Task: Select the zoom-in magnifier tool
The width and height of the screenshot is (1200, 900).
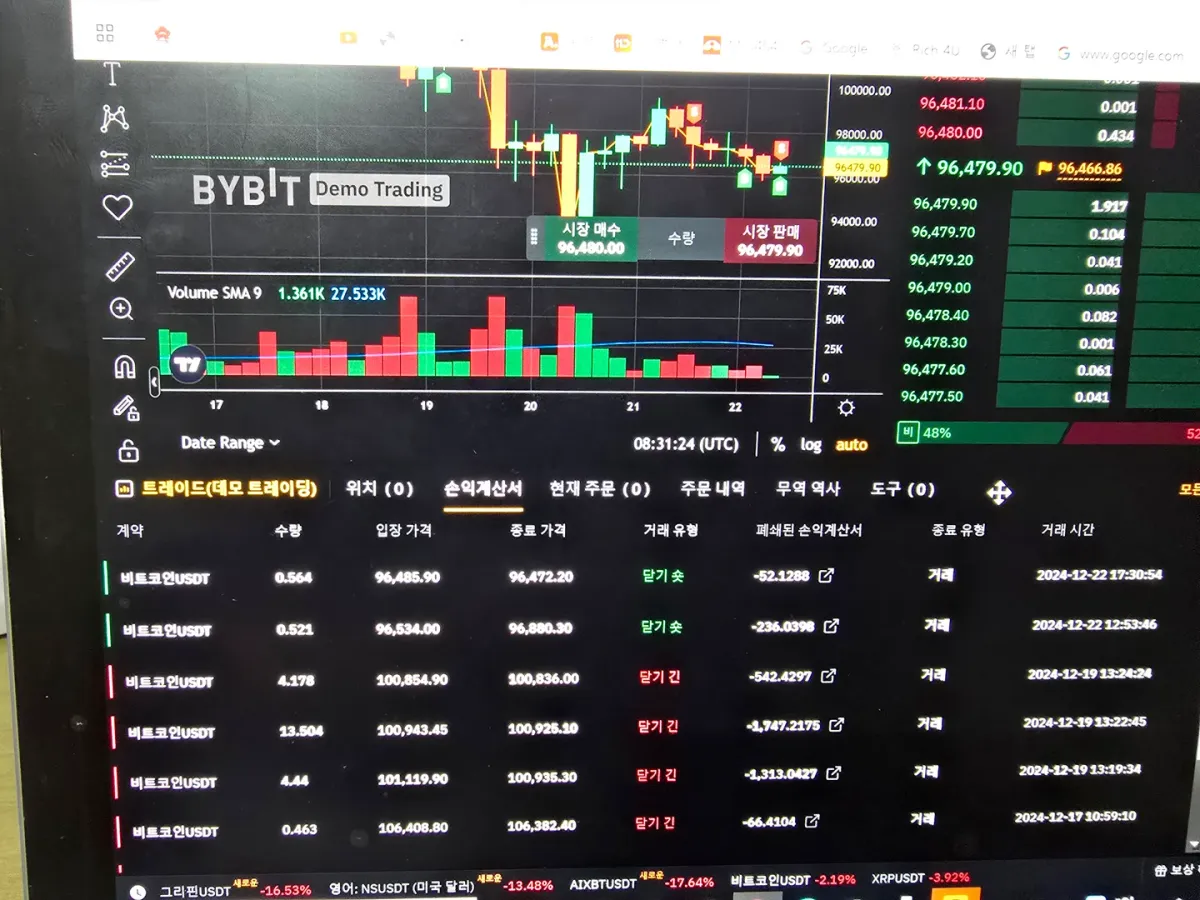Action: (122, 309)
